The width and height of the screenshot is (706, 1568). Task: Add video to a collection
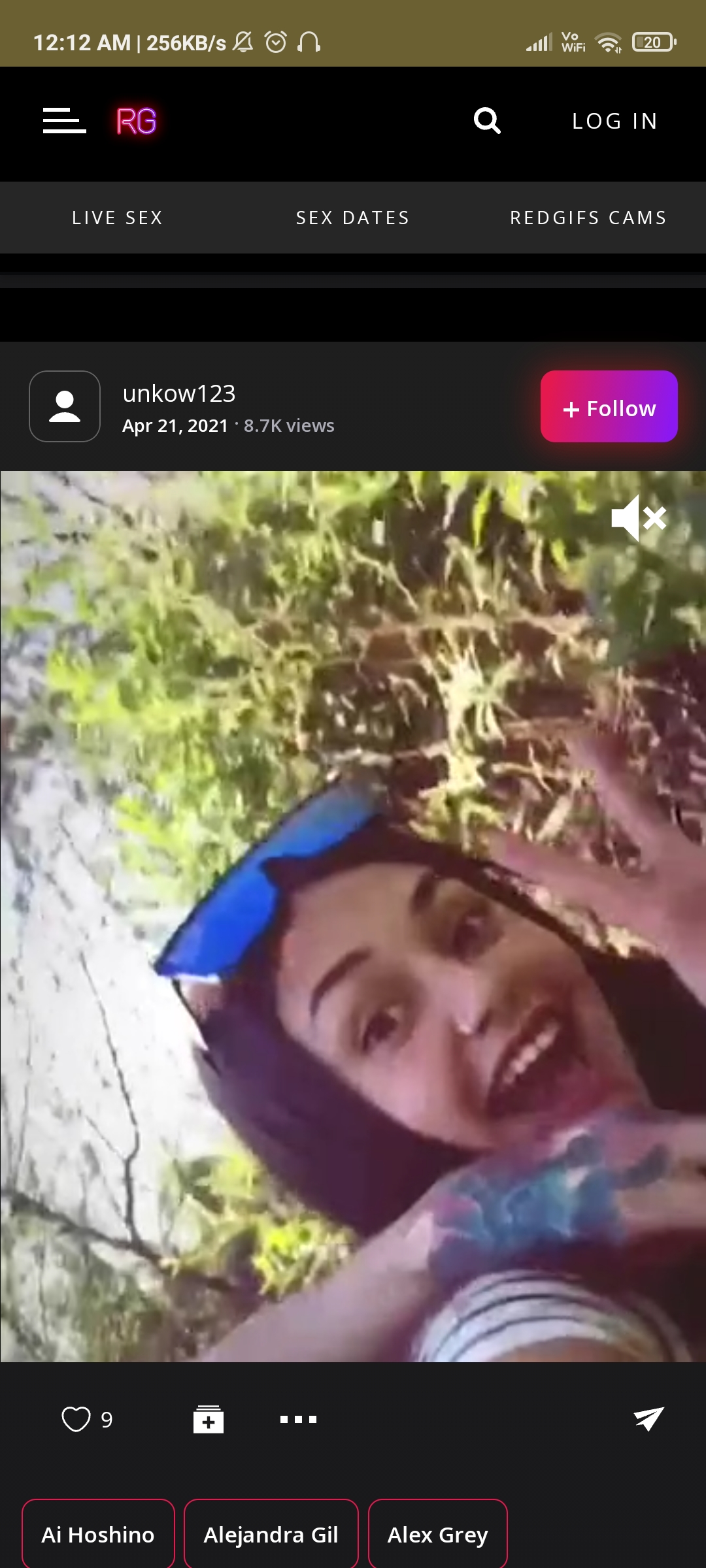(209, 1419)
